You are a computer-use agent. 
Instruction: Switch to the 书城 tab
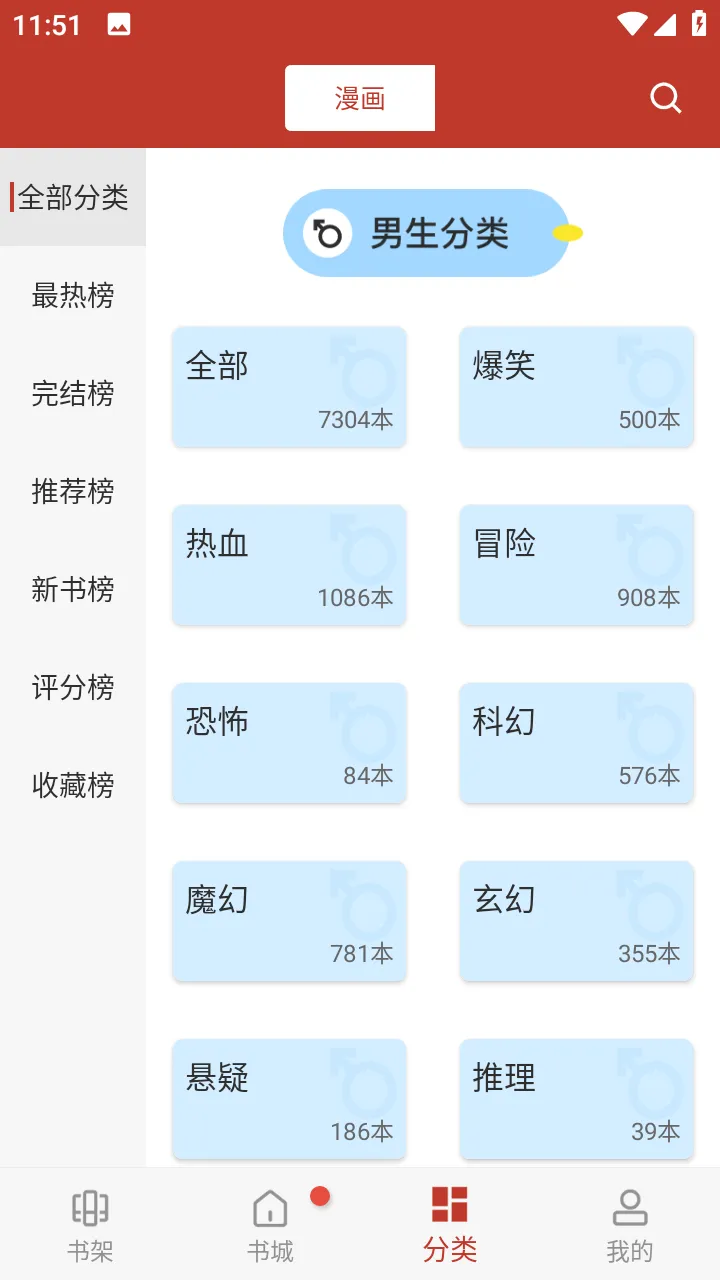point(270,1224)
